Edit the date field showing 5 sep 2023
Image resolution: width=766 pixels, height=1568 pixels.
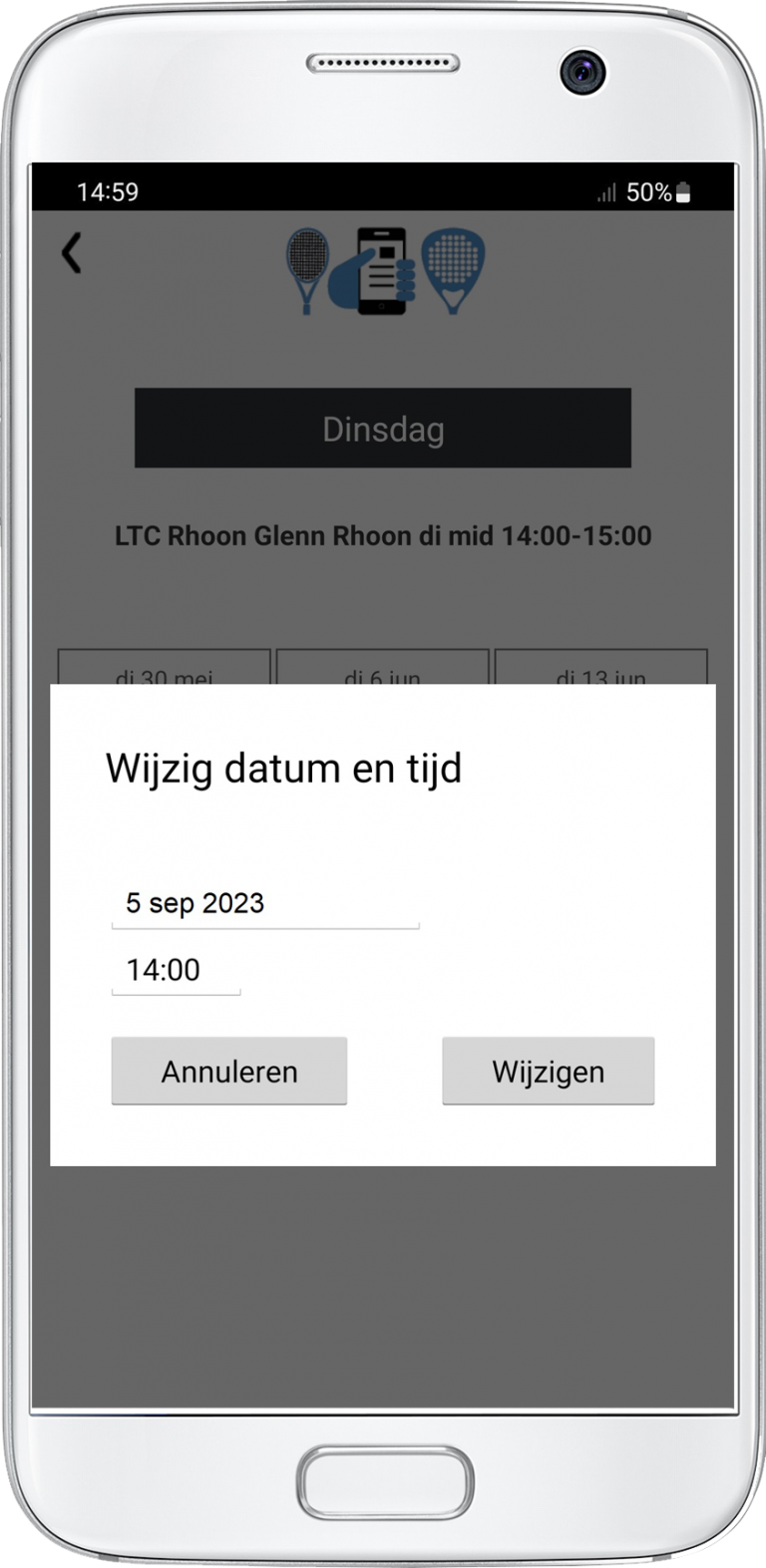point(264,904)
